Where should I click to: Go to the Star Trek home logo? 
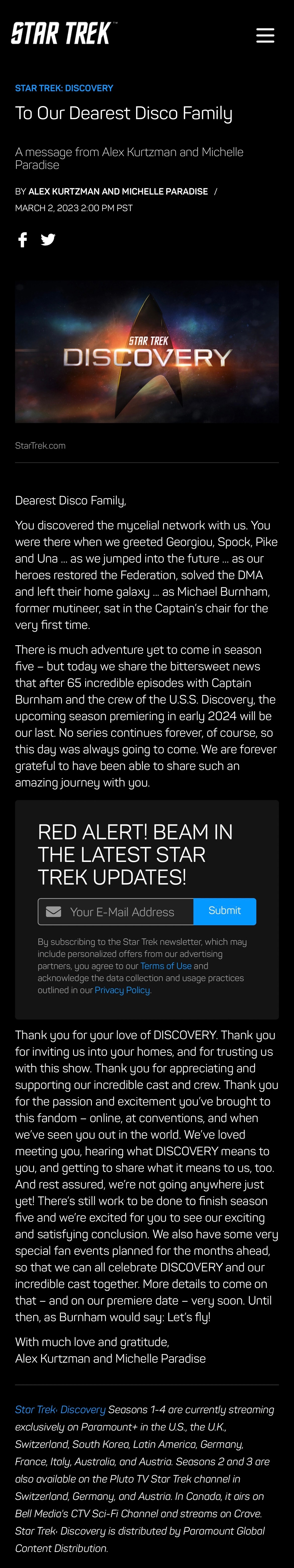(63, 33)
